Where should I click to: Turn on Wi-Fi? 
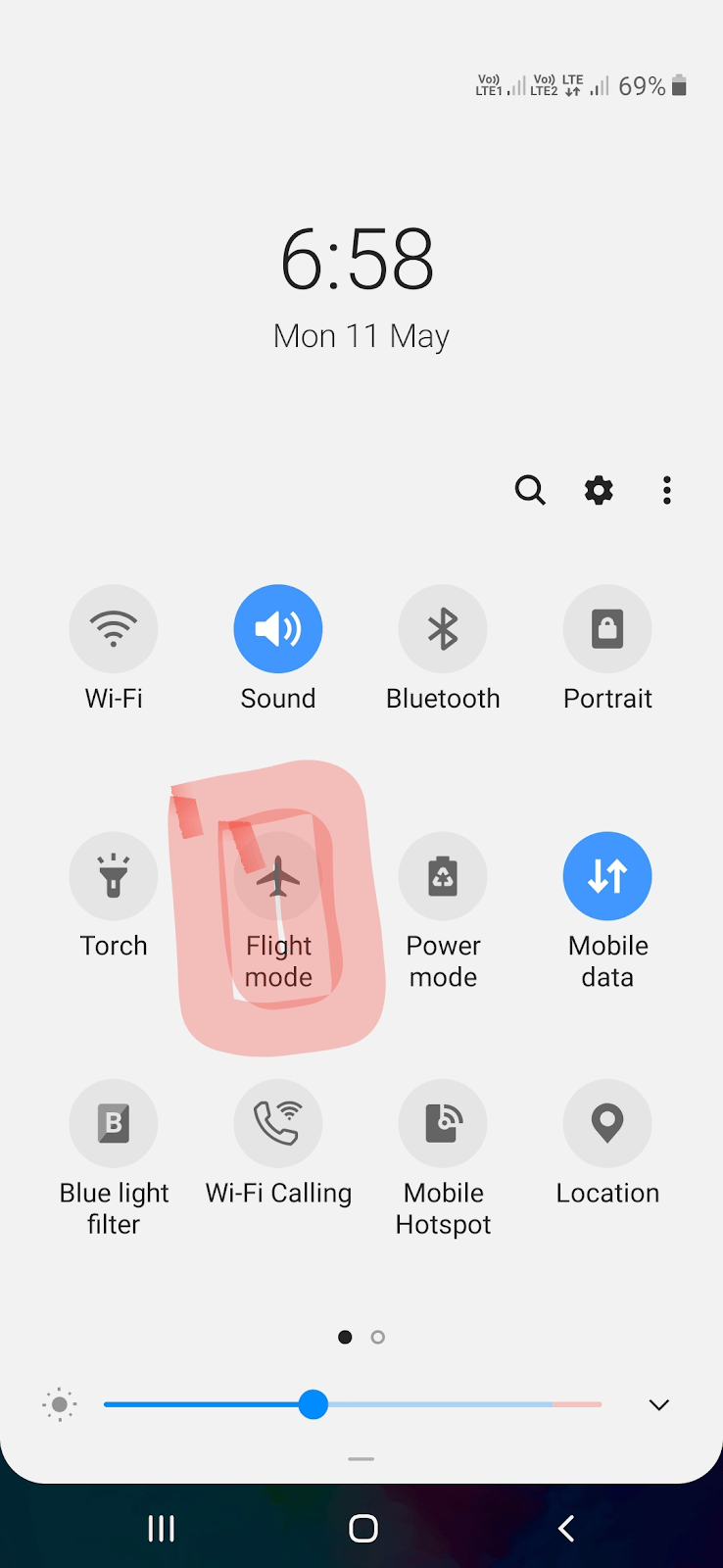tap(114, 628)
